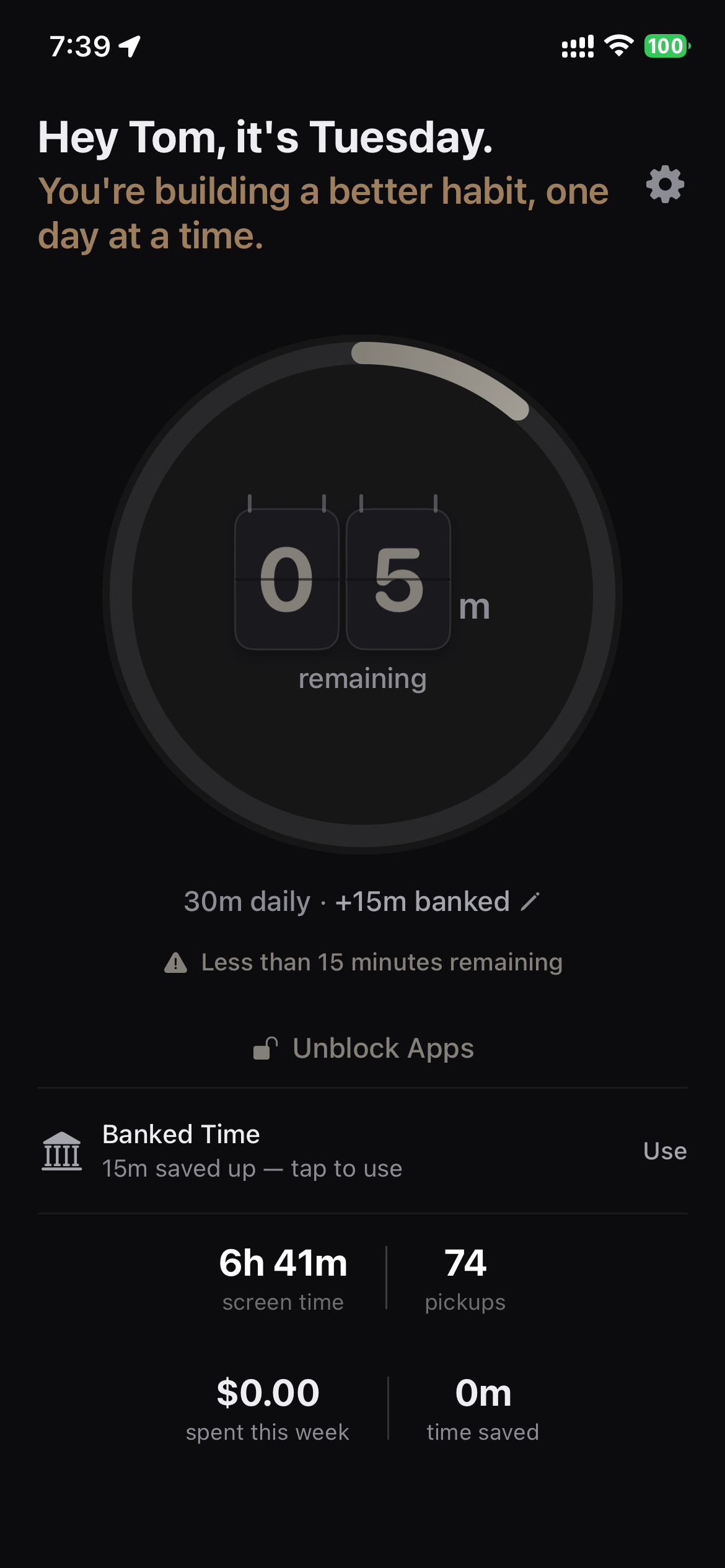This screenshot has height=1568, width=725.
Task: Expand the +15m banked detail
Action: click(x=421, y=902)
